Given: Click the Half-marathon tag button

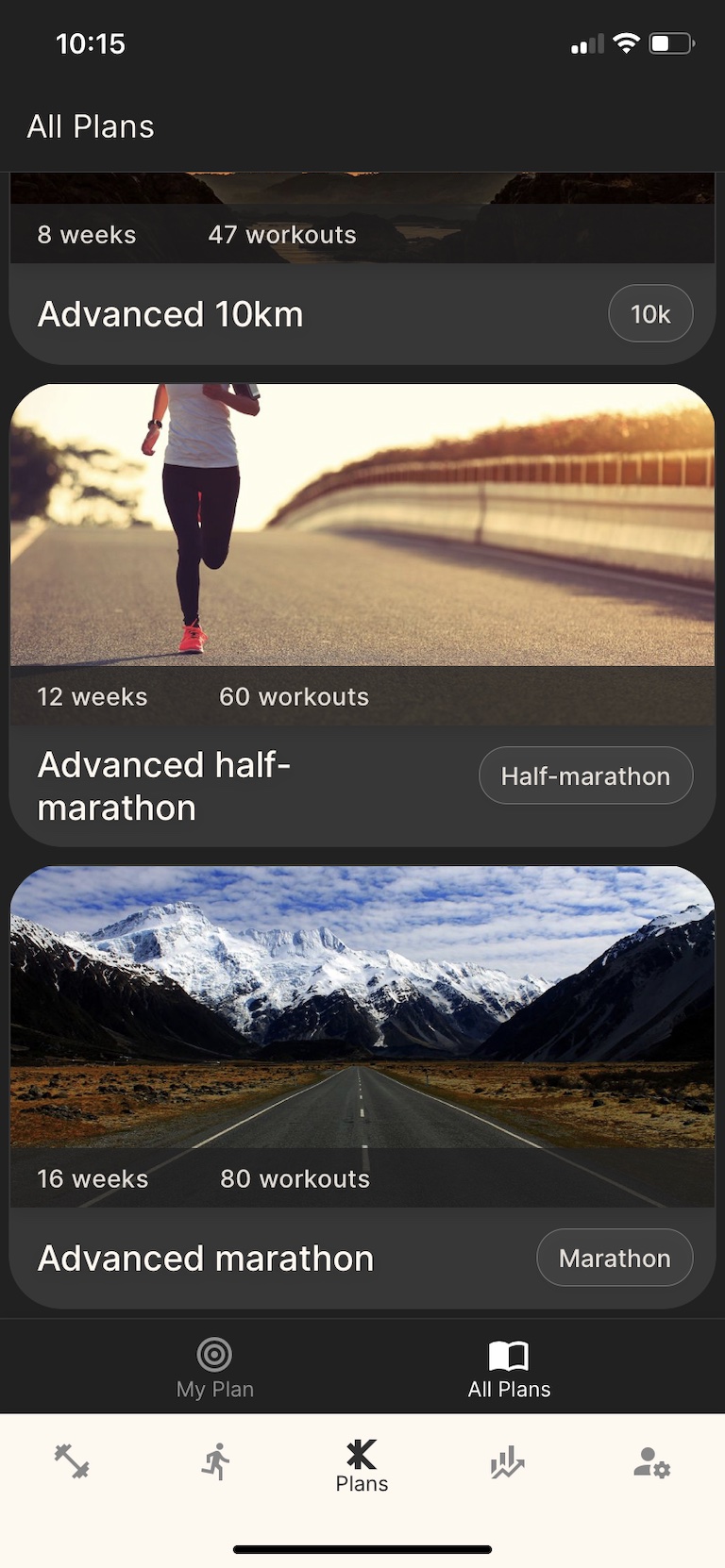Looking at the screenshot, I should [x=585, y=776].
